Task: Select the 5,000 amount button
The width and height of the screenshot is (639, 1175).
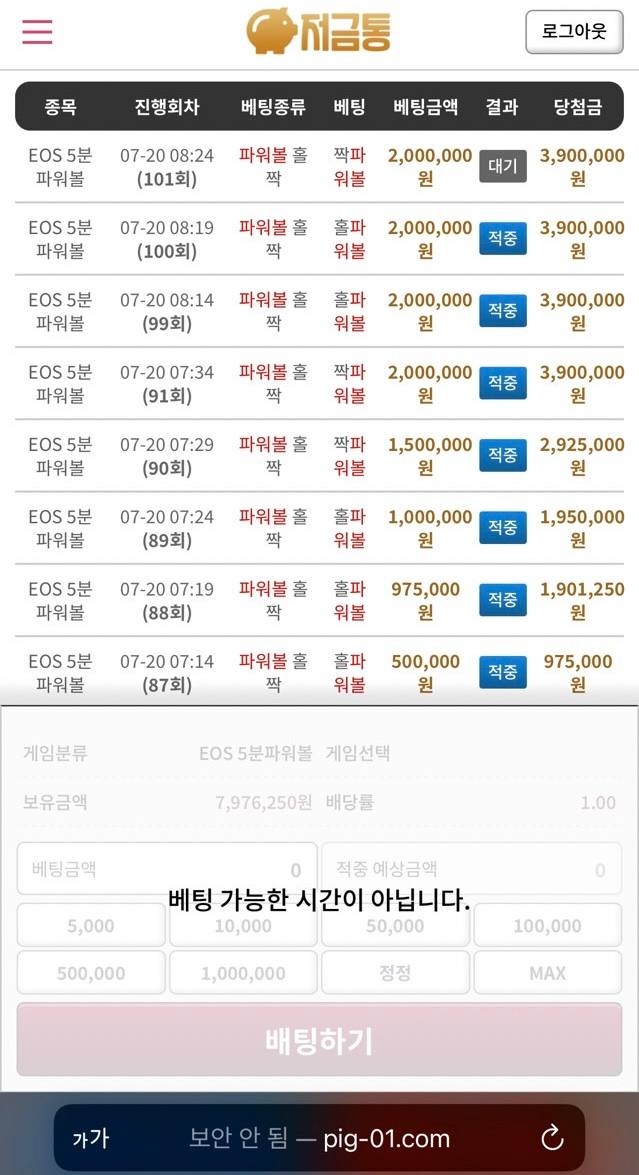Action: (91, 926)
